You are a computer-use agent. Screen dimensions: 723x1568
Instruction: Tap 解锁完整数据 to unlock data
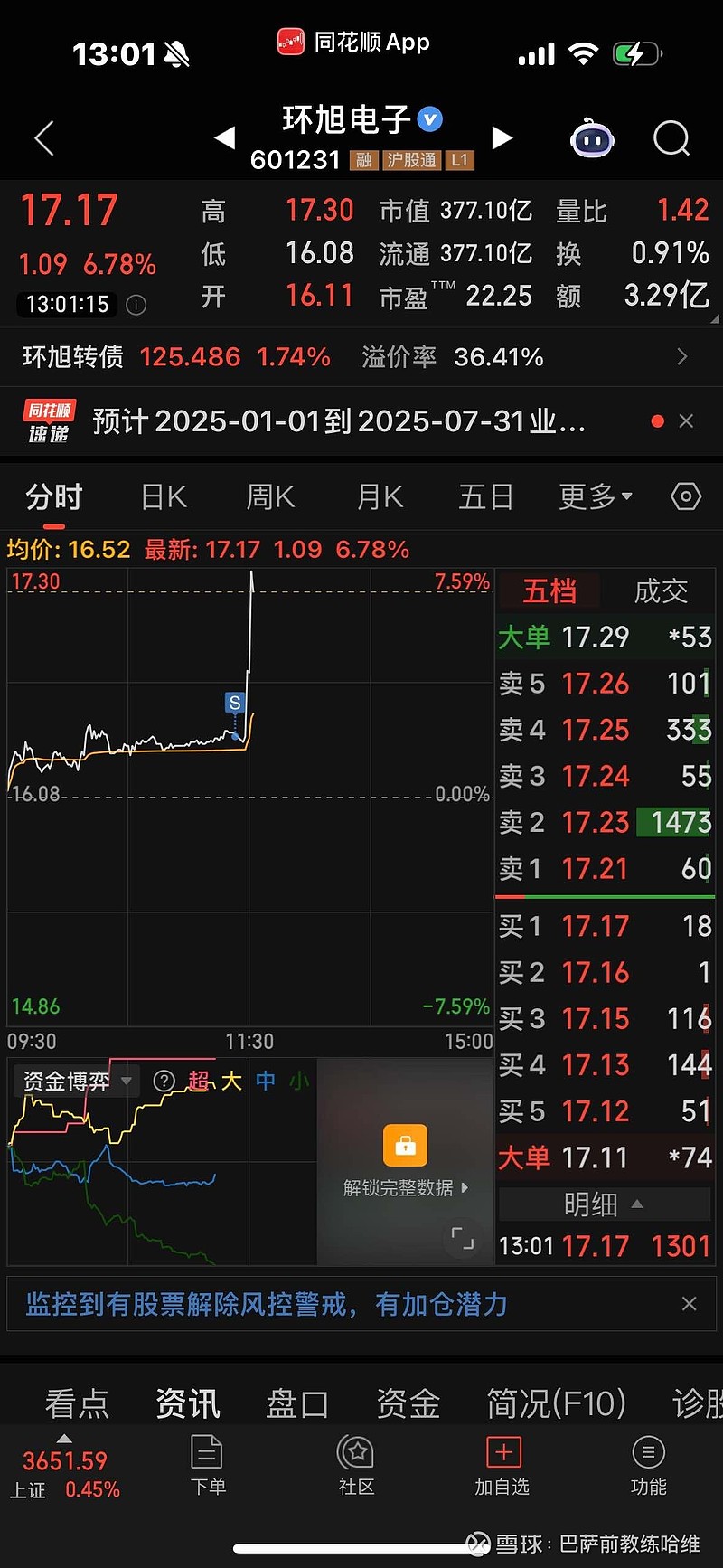point(406,1187)
